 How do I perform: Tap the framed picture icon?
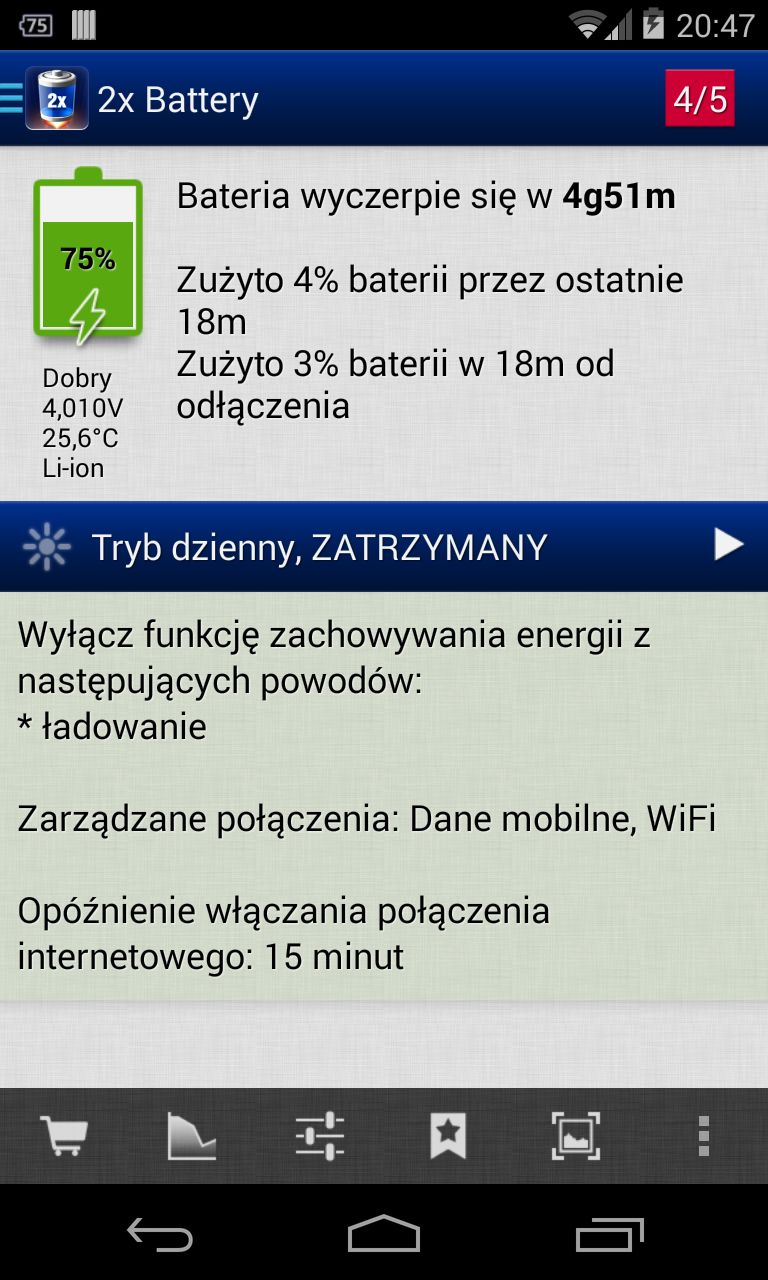click(576, 1136)
